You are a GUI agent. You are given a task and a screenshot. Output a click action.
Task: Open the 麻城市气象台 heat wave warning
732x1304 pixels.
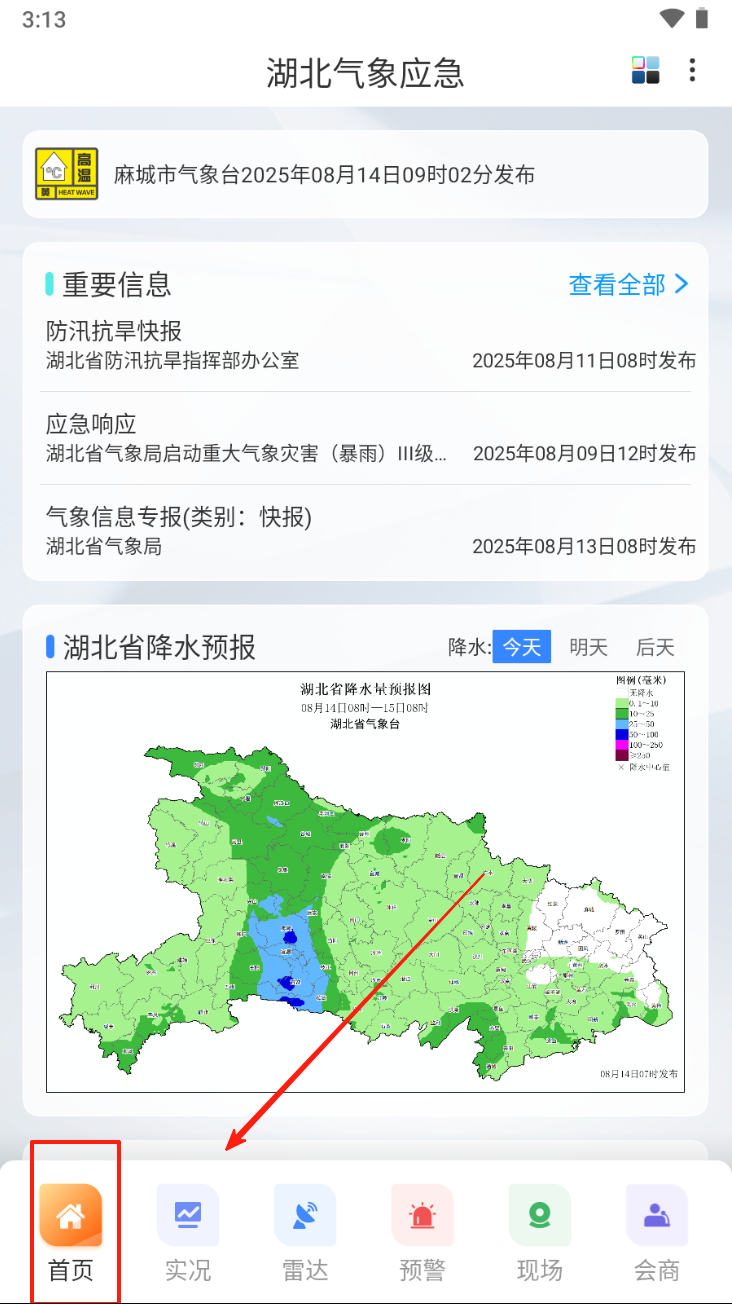point(365,175)
